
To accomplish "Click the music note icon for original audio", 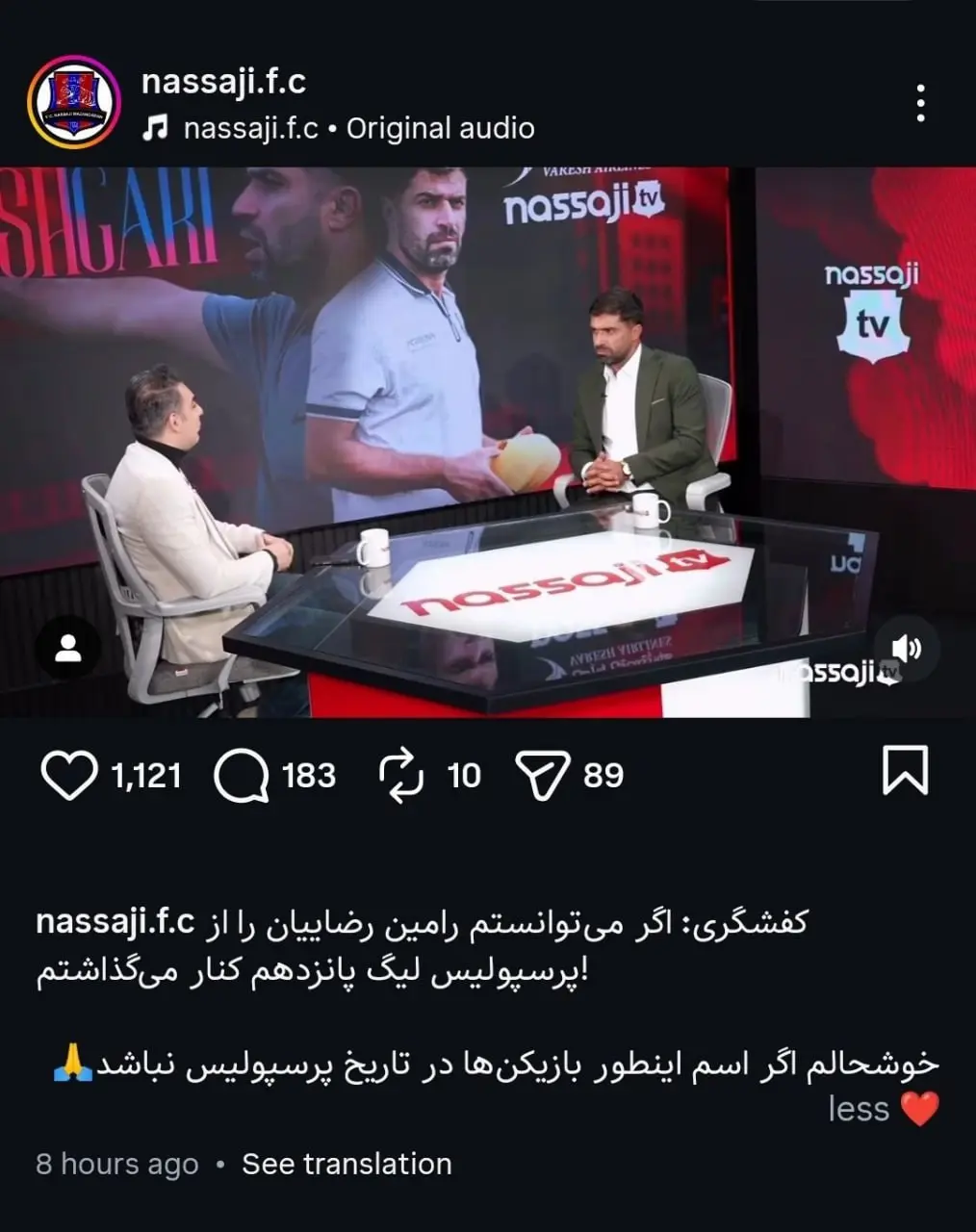I will click(155, 127).
